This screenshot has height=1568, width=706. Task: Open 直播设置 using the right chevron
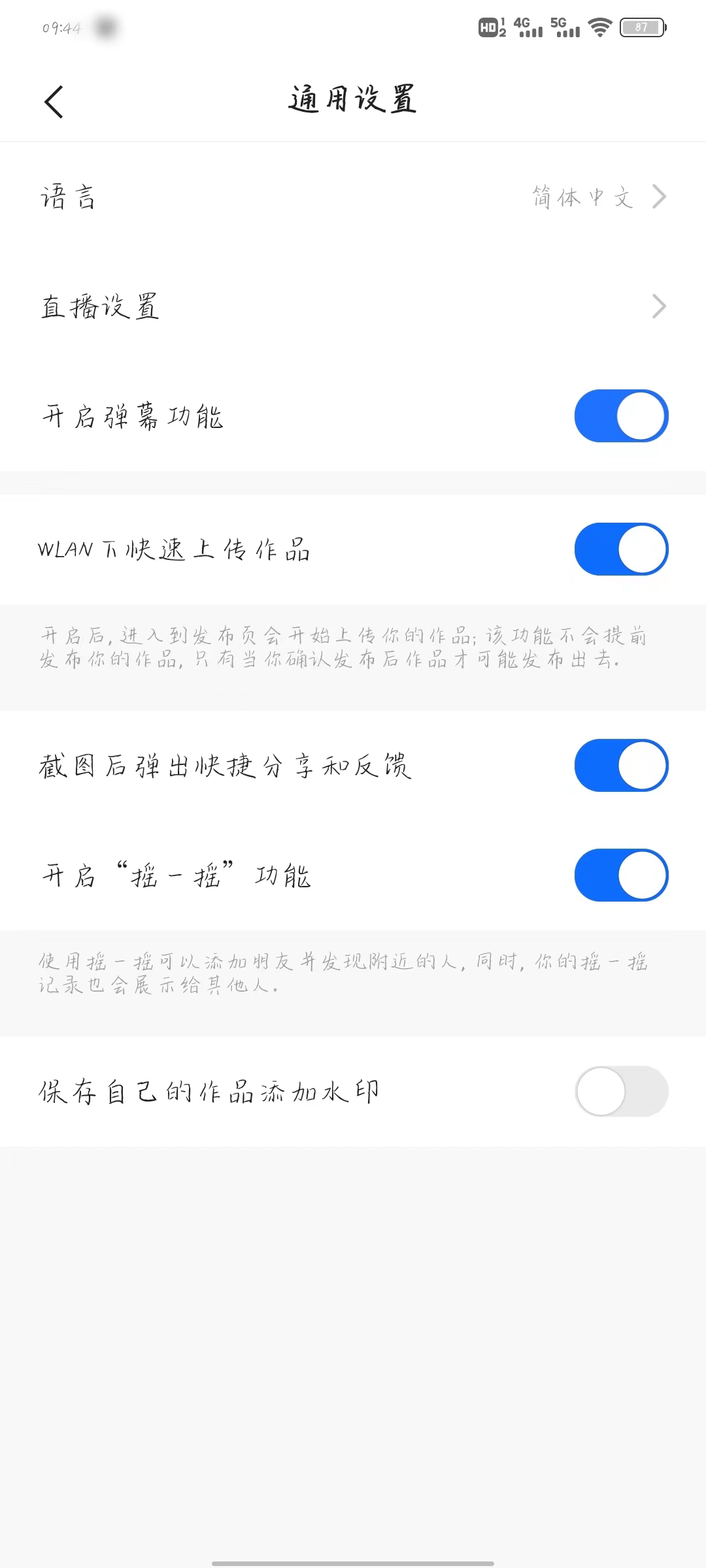660,304
